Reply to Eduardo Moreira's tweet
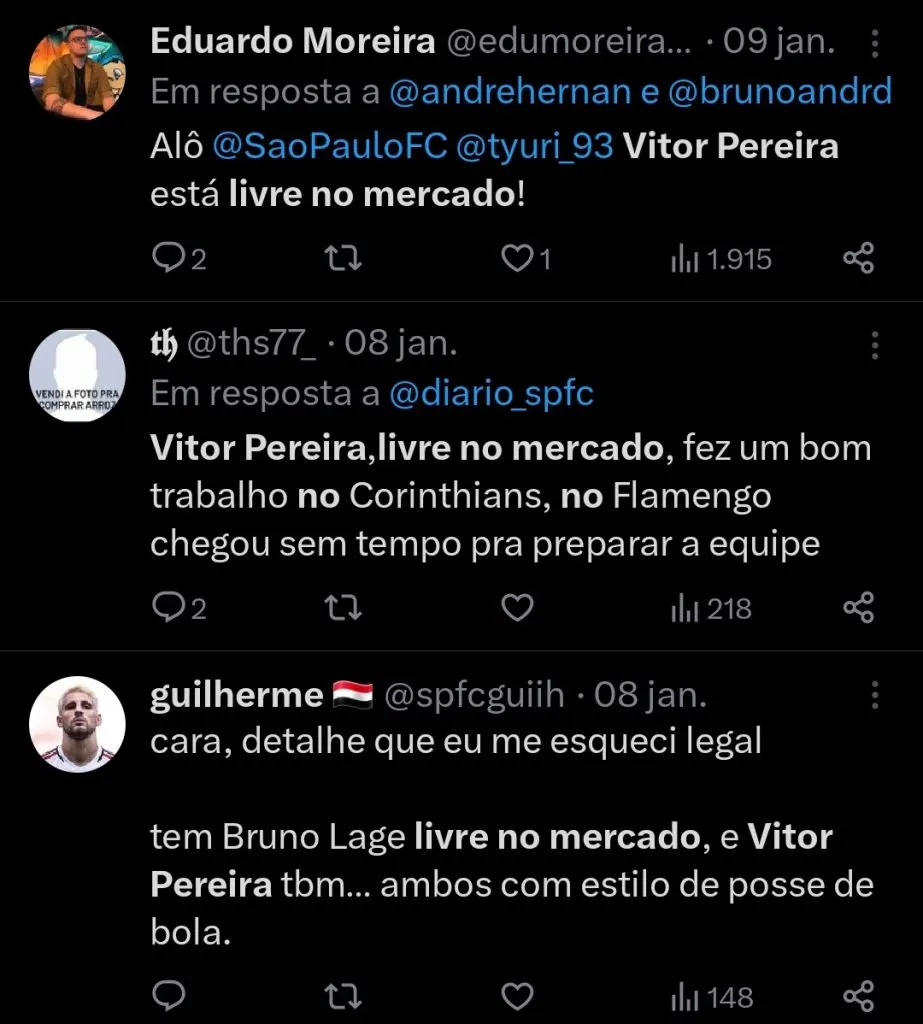Viewport: 923px width, 1024px height. click(169, 258)
